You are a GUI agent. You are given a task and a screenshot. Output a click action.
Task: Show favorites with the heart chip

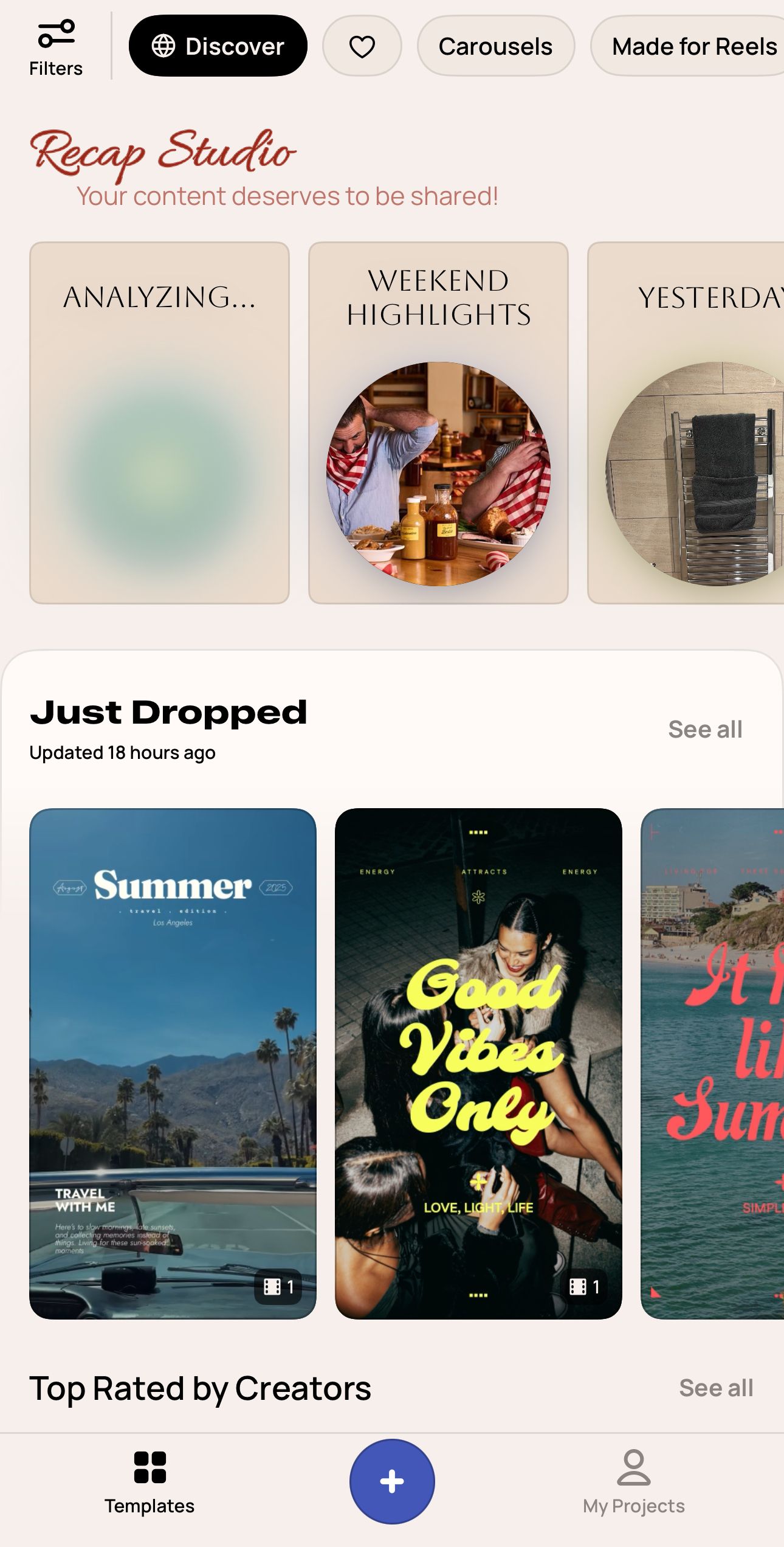(362, 46)
